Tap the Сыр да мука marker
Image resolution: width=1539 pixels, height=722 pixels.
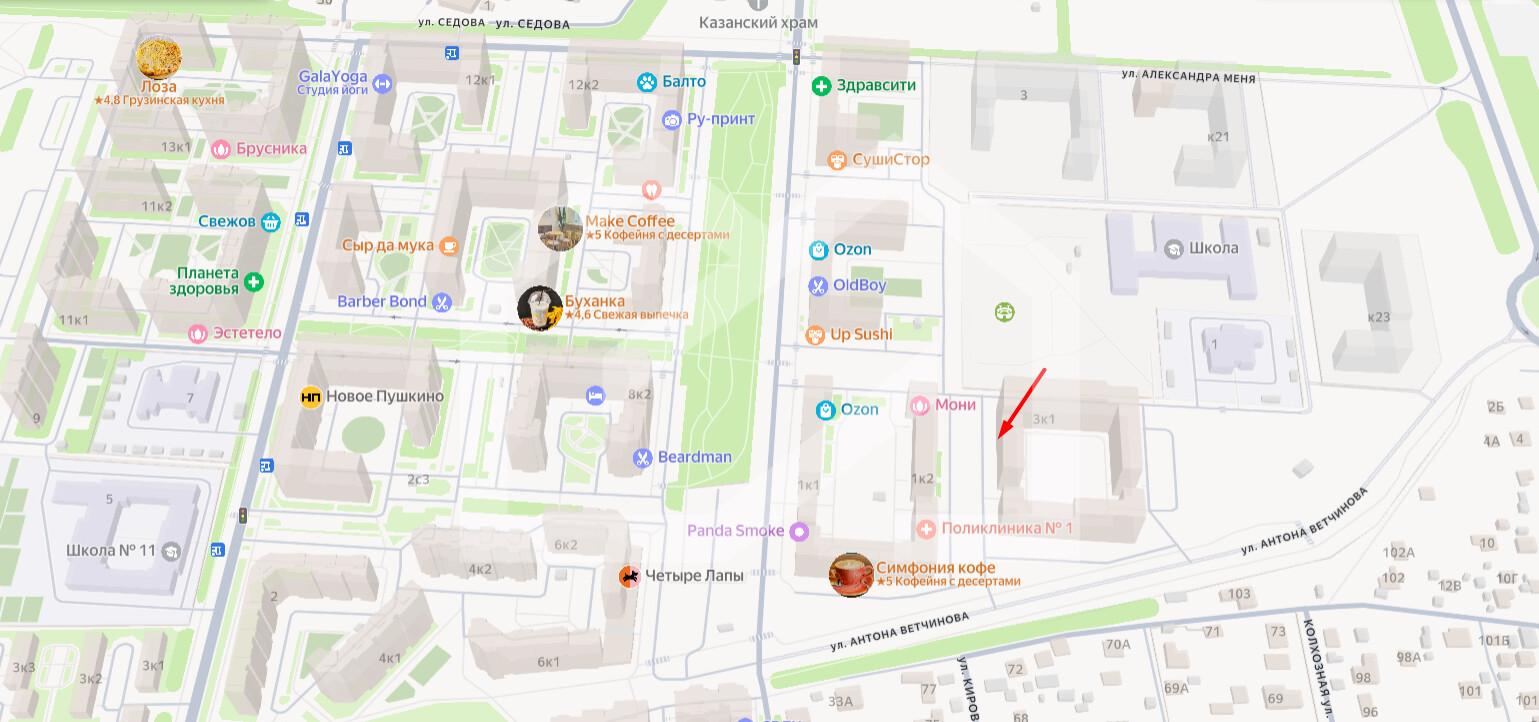point(449,246)
